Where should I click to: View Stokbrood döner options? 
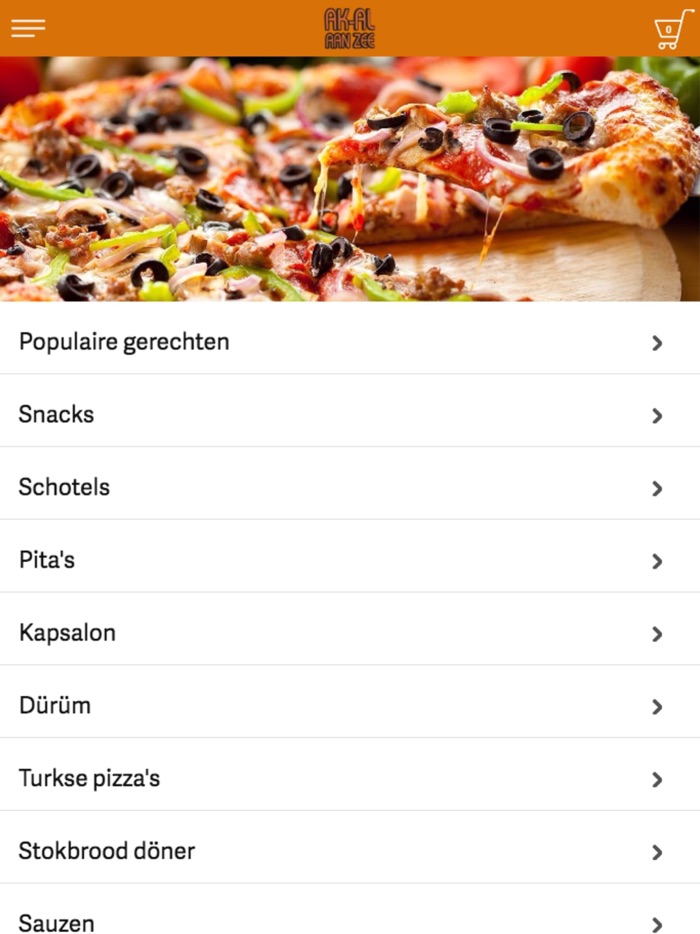point(350,851)
